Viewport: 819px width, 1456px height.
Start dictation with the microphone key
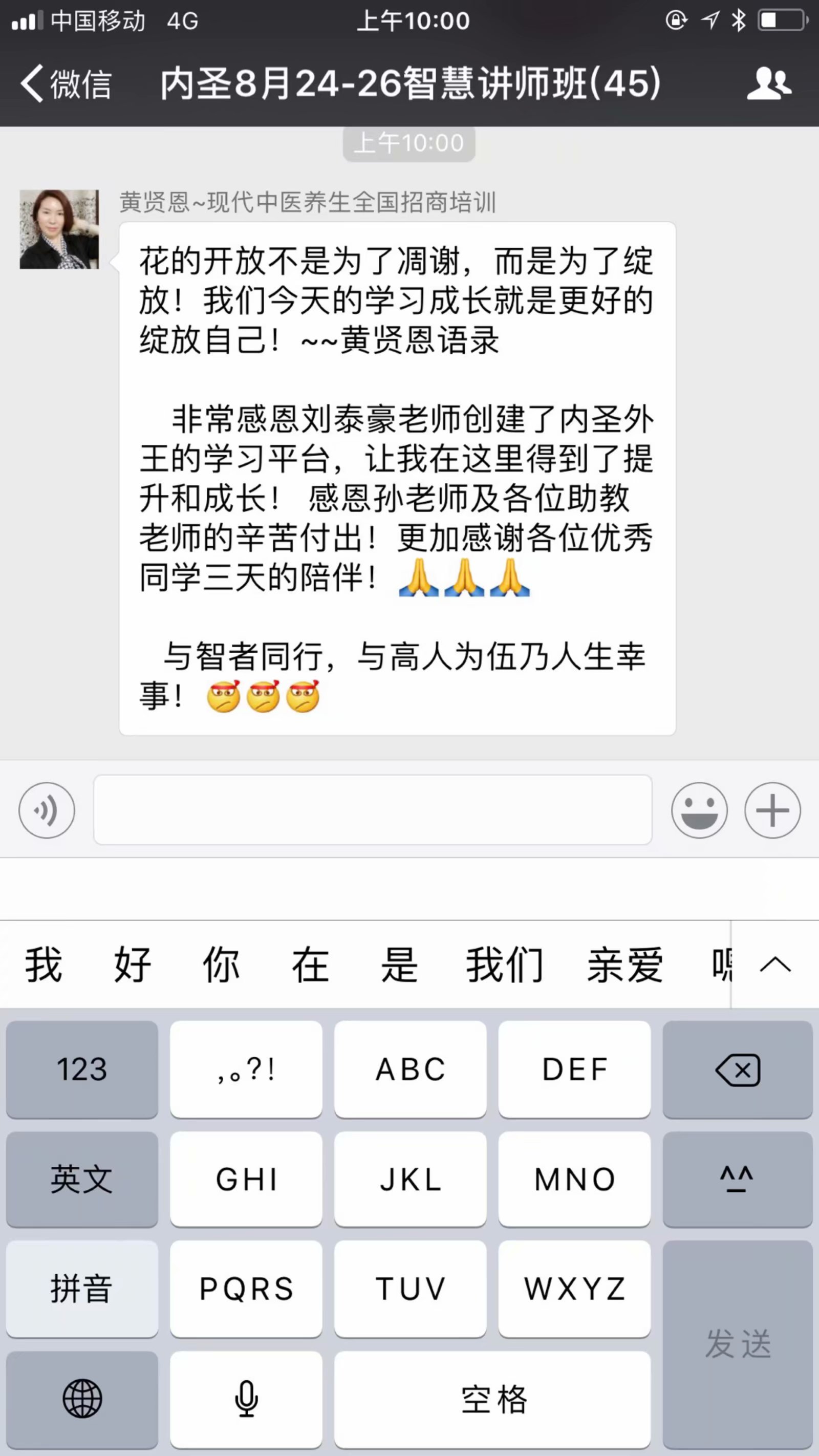coord(246,1398)
